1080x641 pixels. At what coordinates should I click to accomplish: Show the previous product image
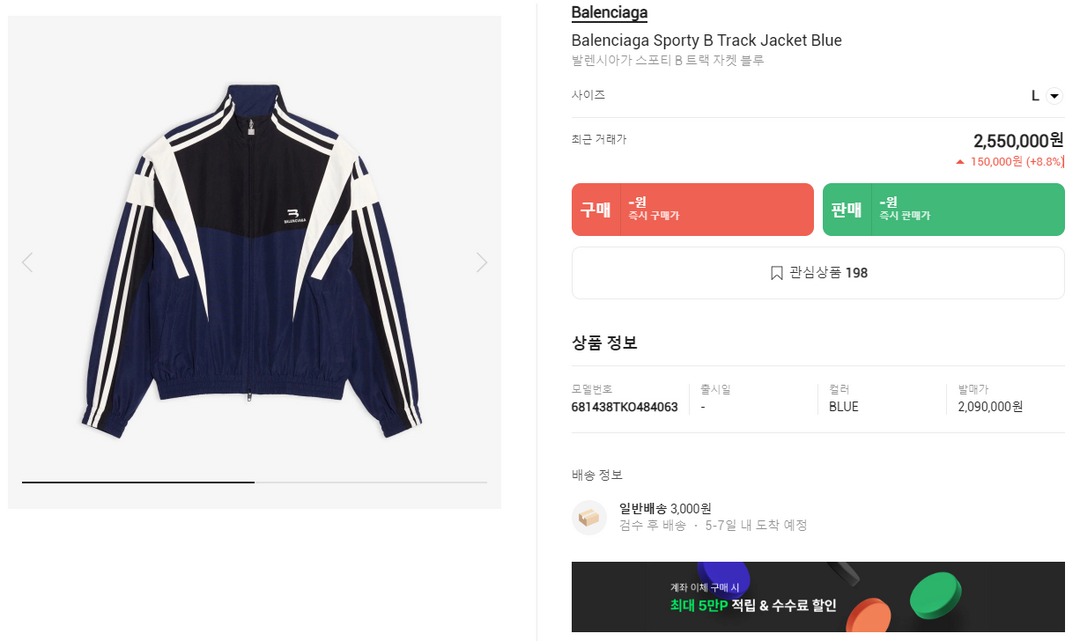(27, 262)
